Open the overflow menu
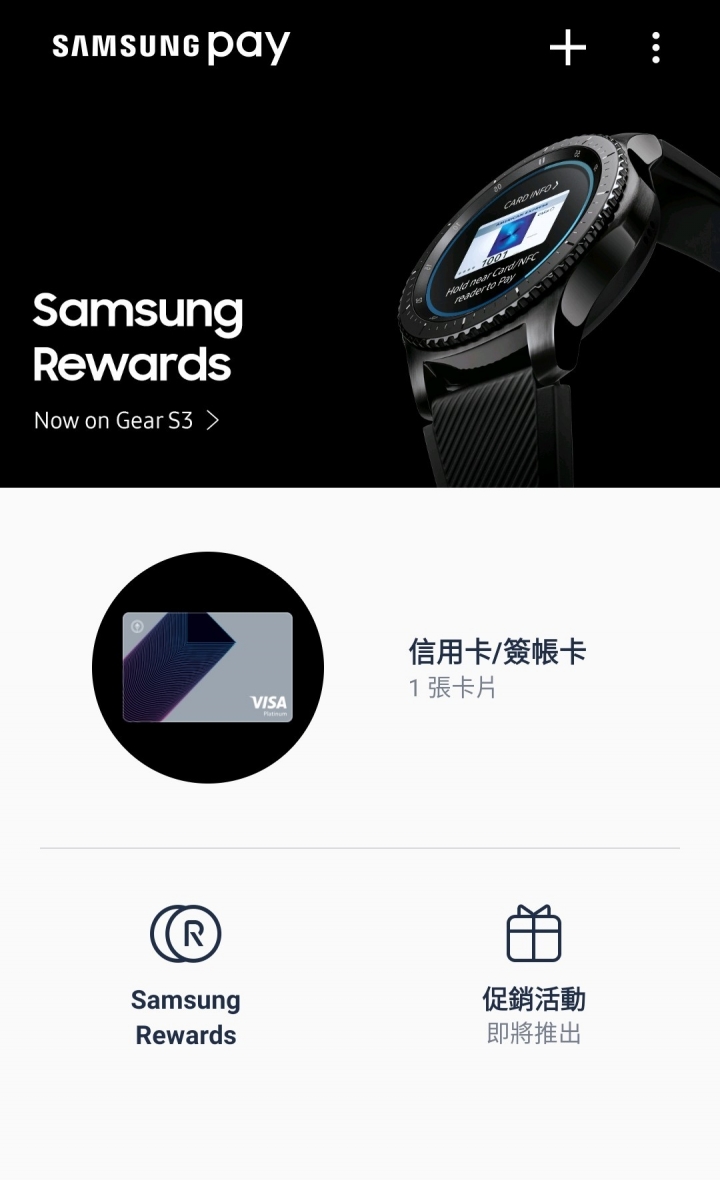 point(655,47)
